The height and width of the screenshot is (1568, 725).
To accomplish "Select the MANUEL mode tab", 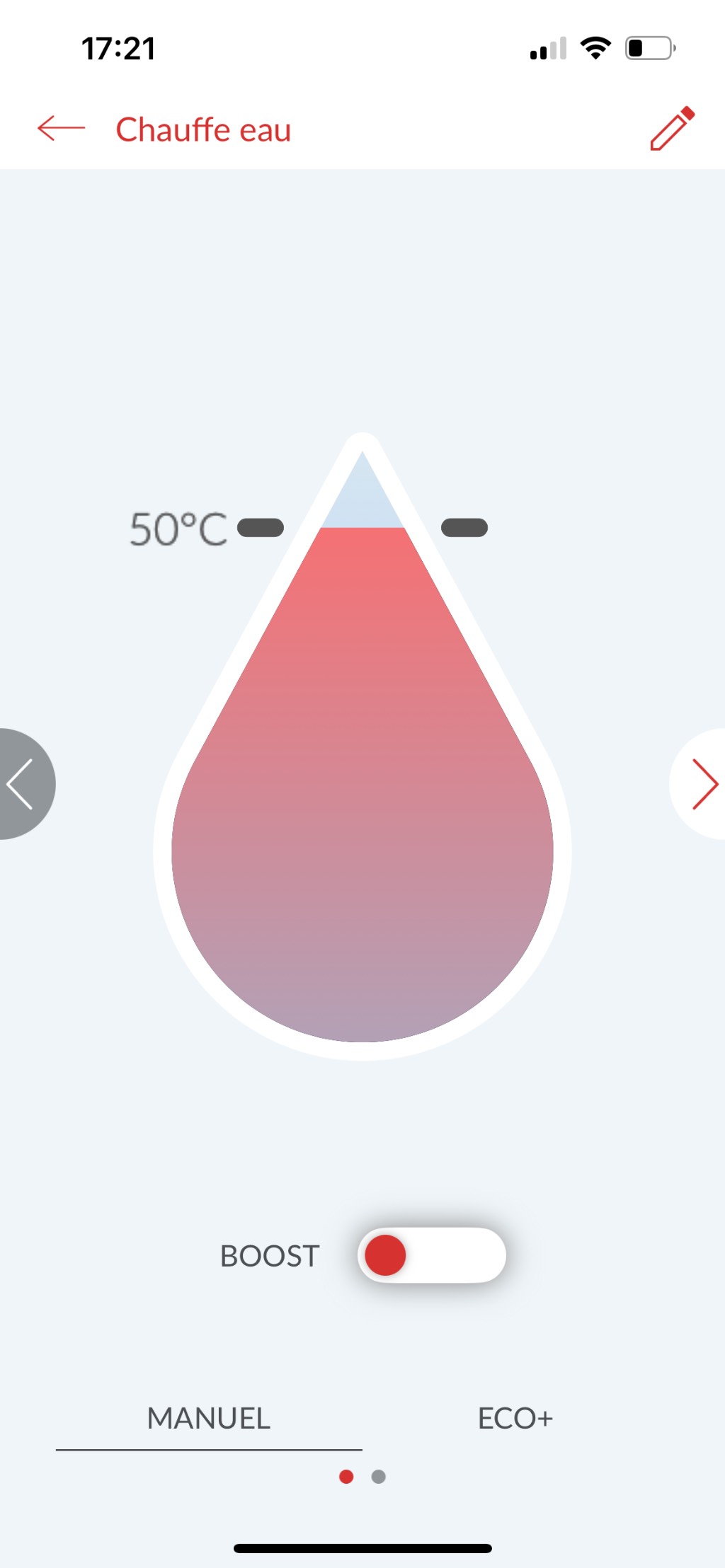I will [209, 1418].
